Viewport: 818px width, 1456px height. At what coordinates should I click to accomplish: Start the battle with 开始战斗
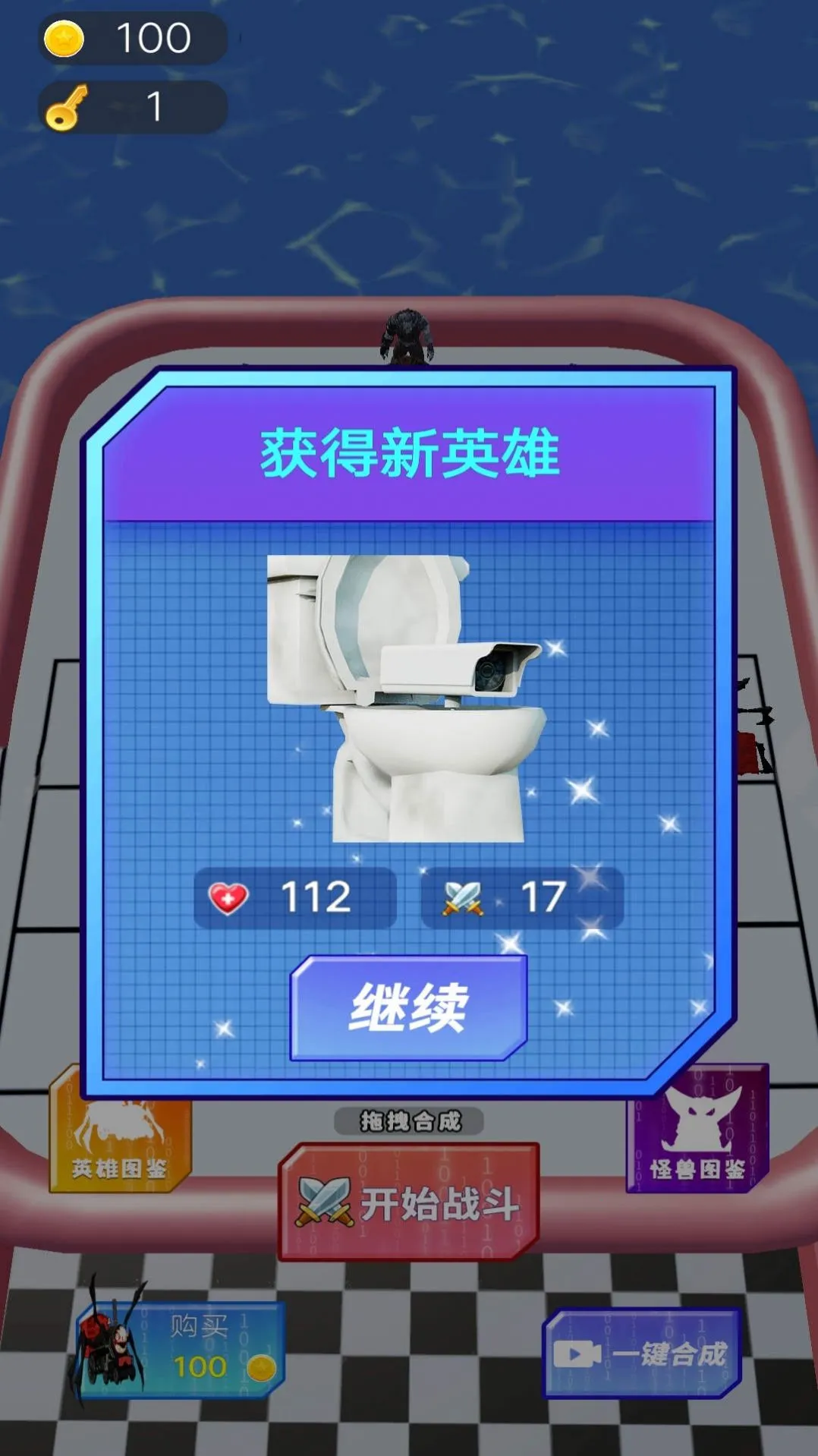[409, 1203]
